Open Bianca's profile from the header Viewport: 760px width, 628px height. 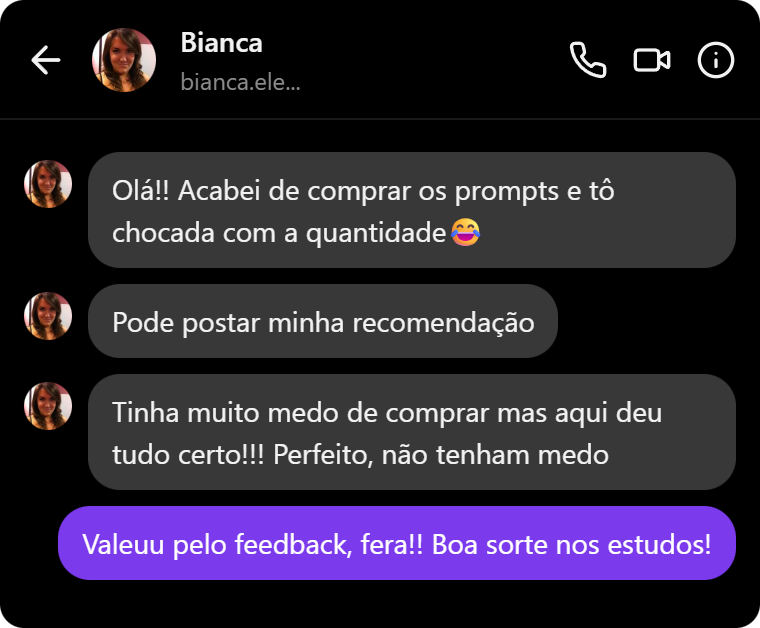124,61
